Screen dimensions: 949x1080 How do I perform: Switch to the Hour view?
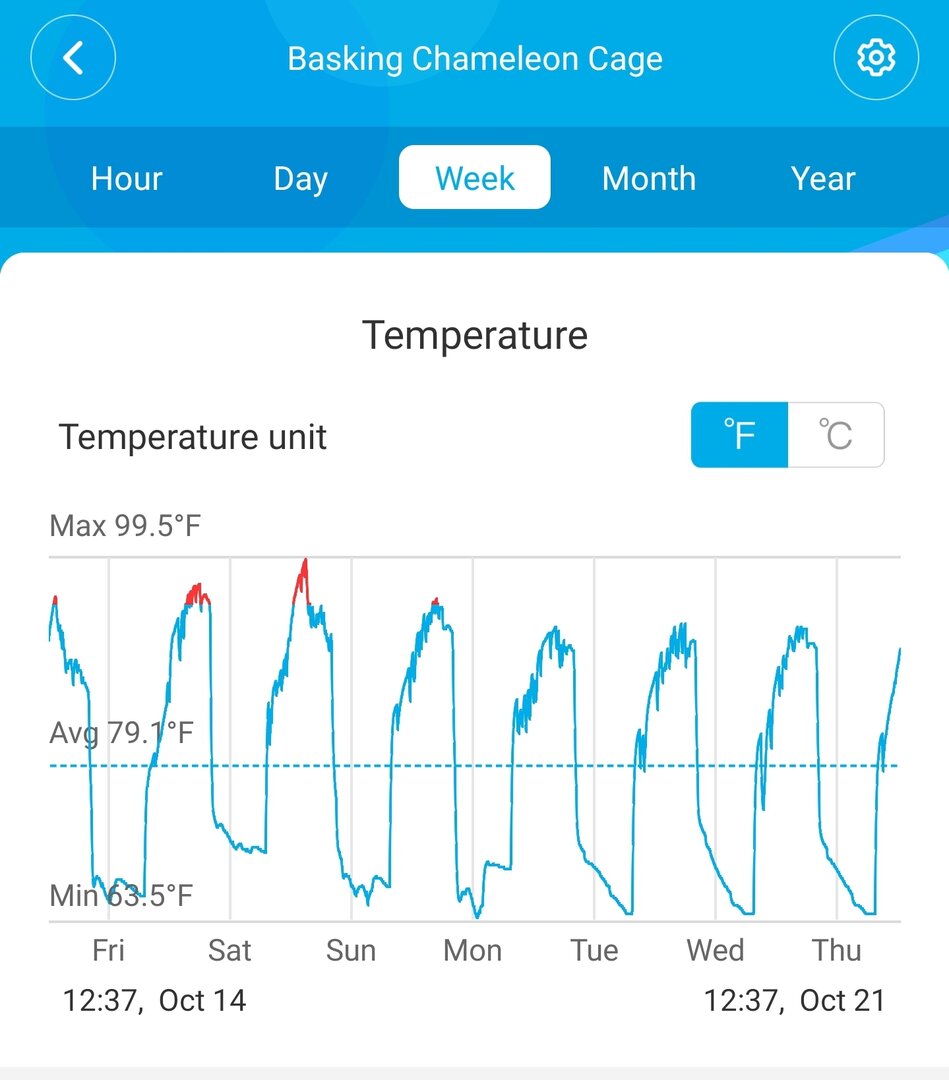[126, 178]
